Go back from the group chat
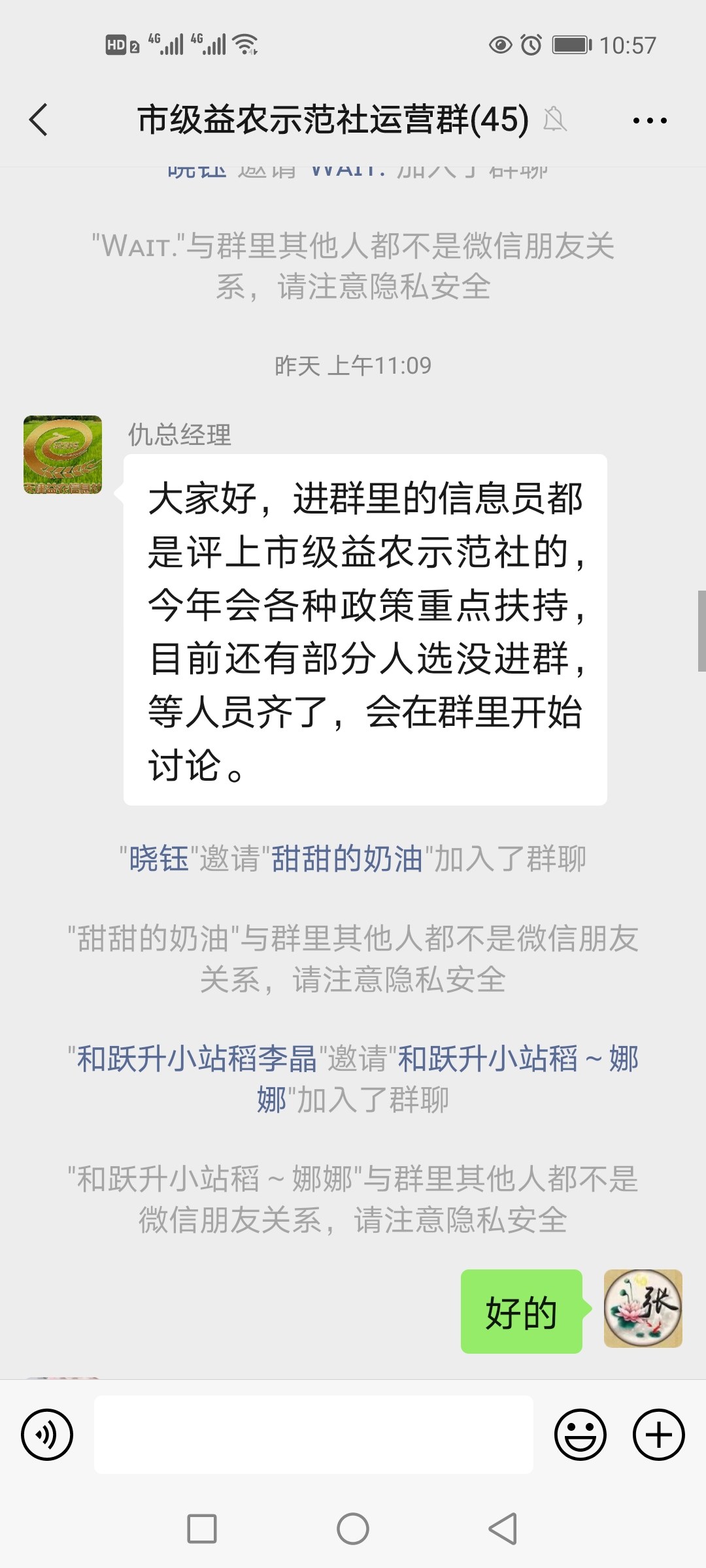 pos(39,120)
